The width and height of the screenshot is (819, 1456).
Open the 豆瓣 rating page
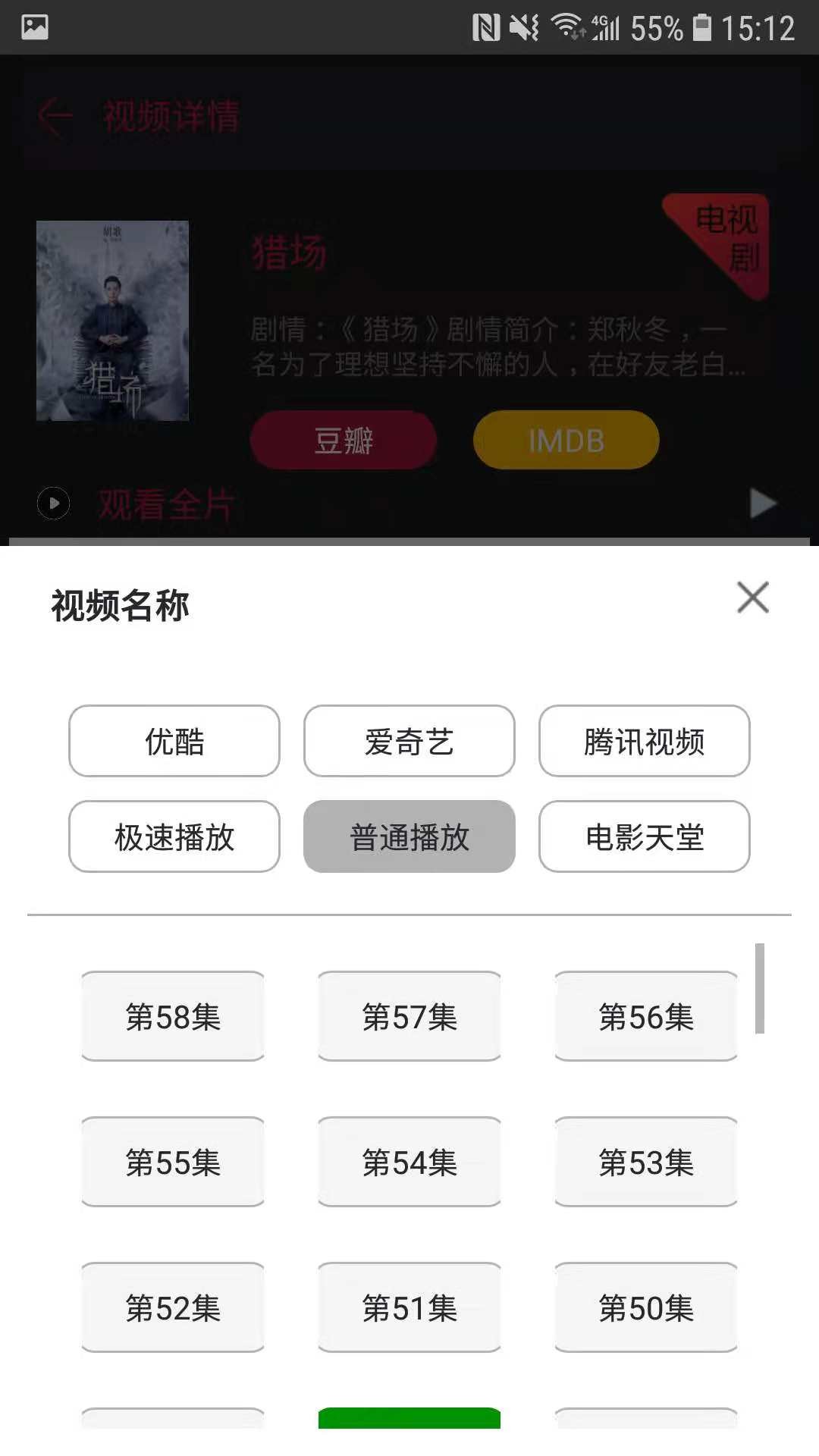343,440
